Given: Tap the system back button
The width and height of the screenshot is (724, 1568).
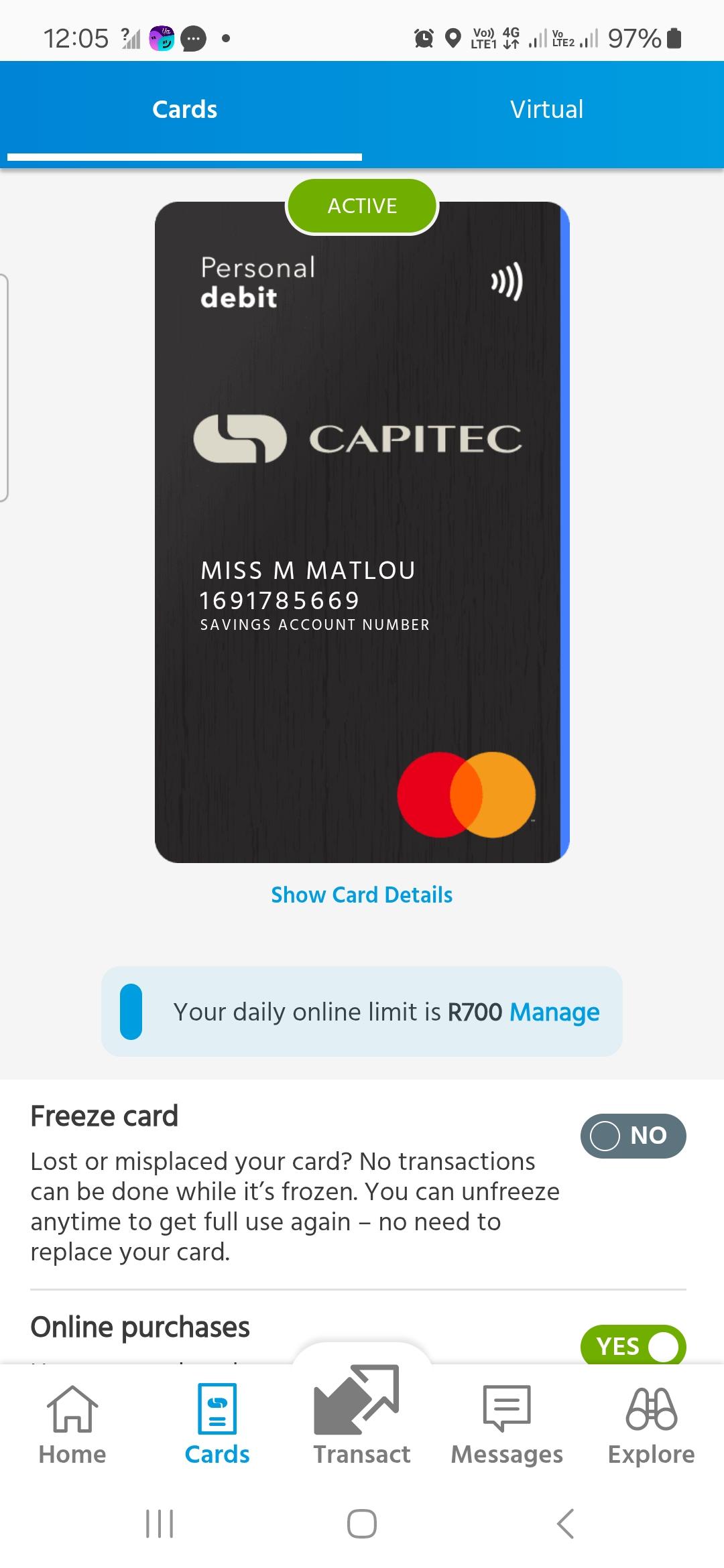Looking at the screenshot, I should (565, 1524).
